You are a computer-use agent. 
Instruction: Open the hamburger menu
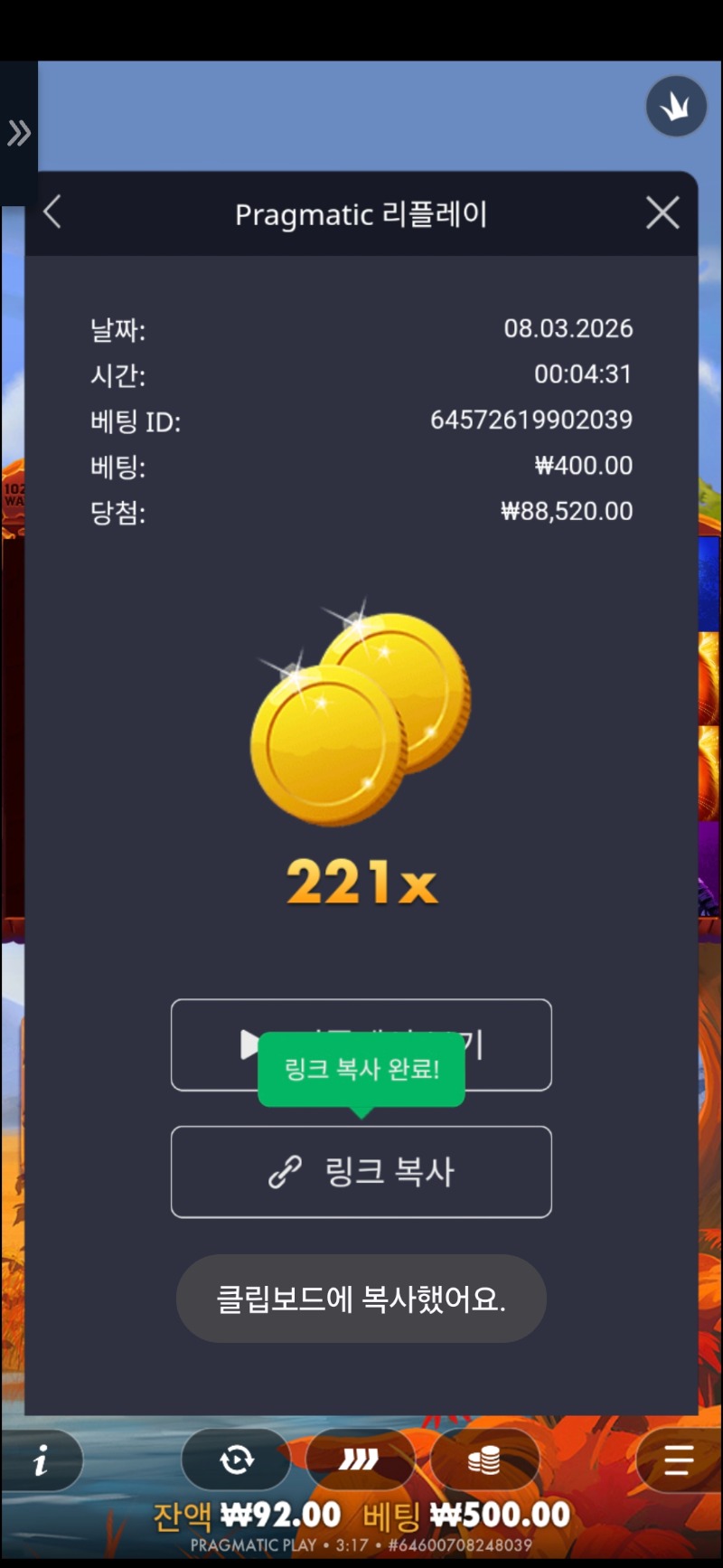[678, 1459]
